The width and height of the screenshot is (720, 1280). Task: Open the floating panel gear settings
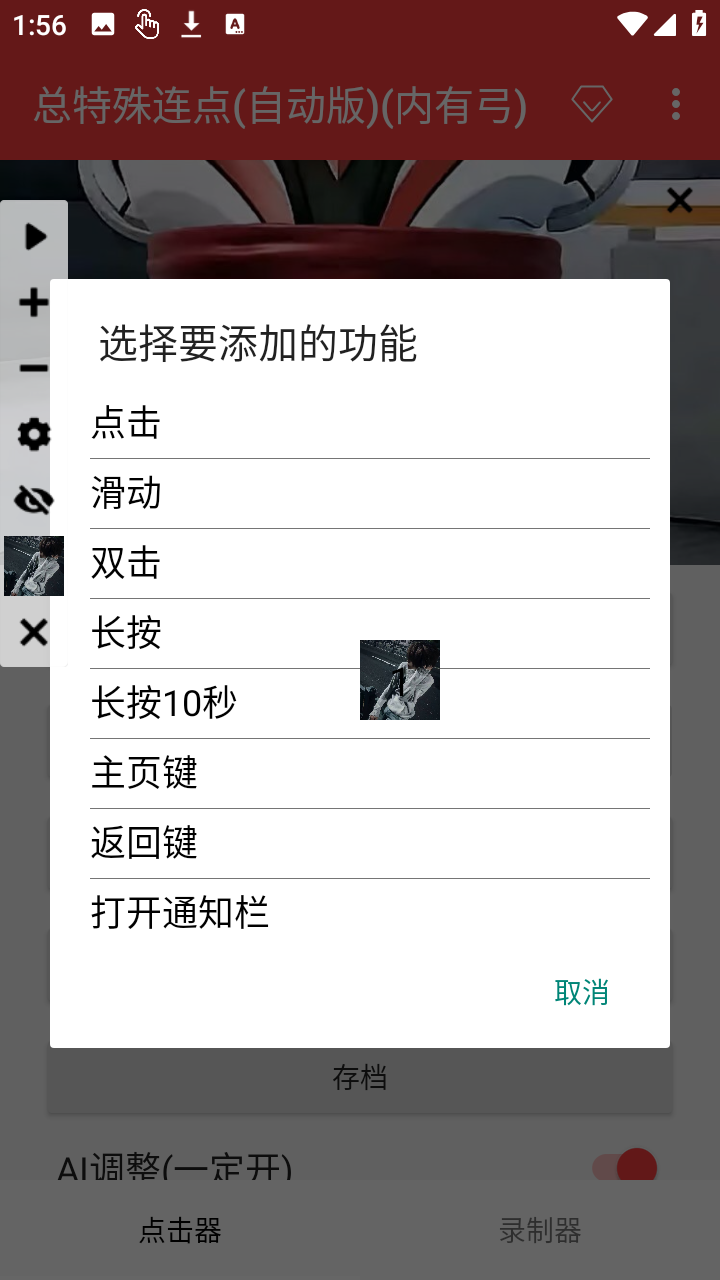click(x=34, y=435)
